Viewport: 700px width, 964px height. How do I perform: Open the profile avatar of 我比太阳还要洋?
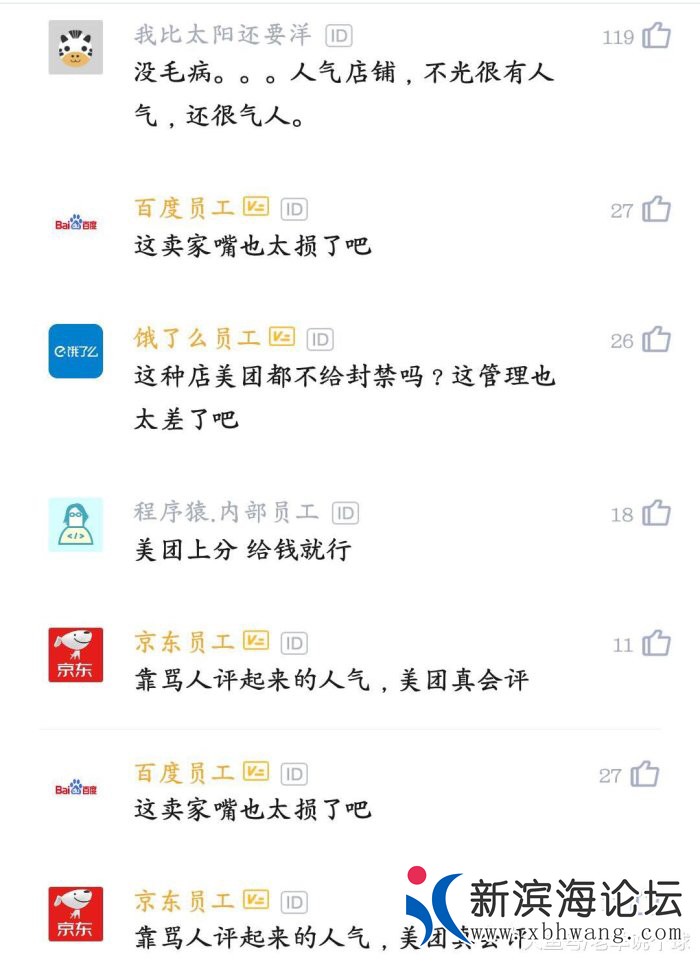click(x=76, y=47)
